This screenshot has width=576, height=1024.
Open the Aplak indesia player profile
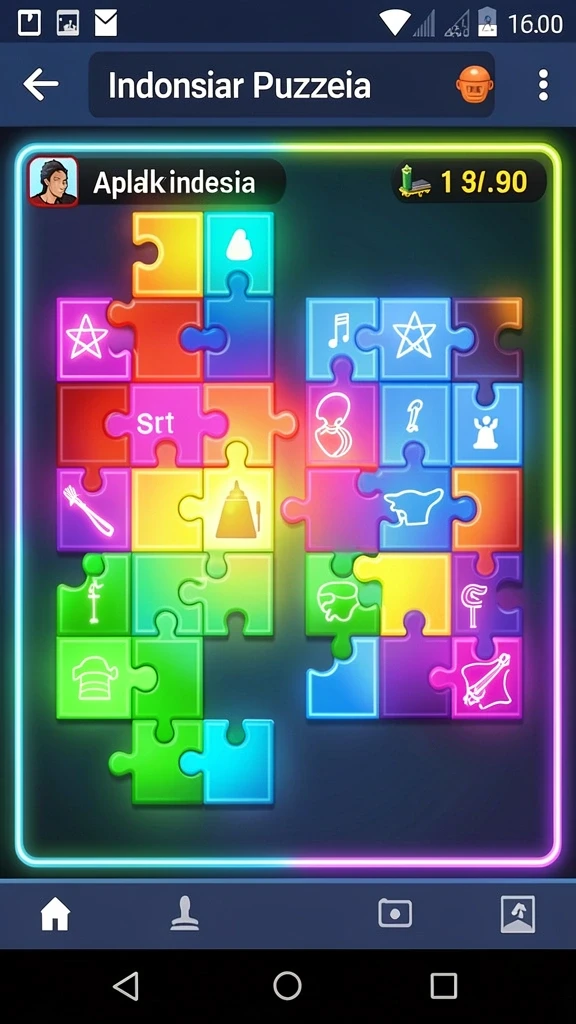tap(157, 182)
